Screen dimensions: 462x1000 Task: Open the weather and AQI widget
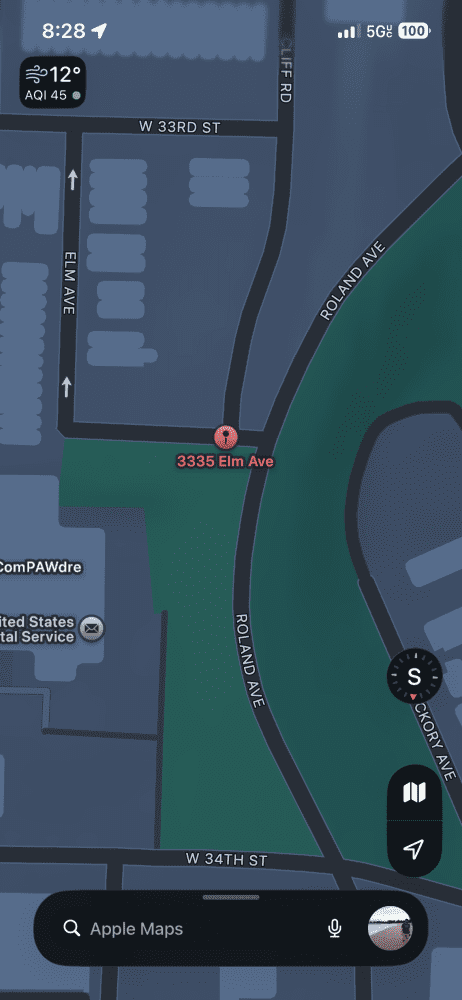click(53, 82)
